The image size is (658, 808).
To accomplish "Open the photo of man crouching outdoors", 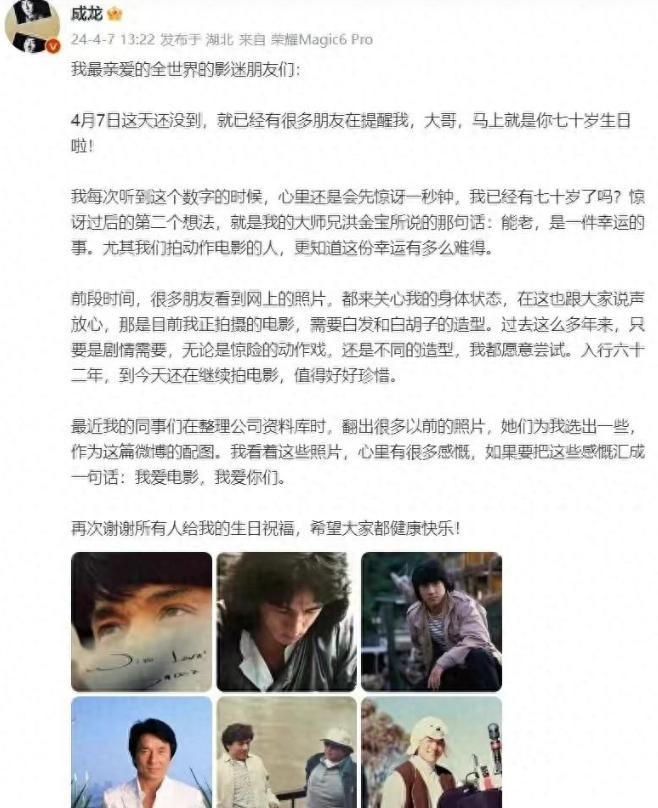I will coord(431,621).
